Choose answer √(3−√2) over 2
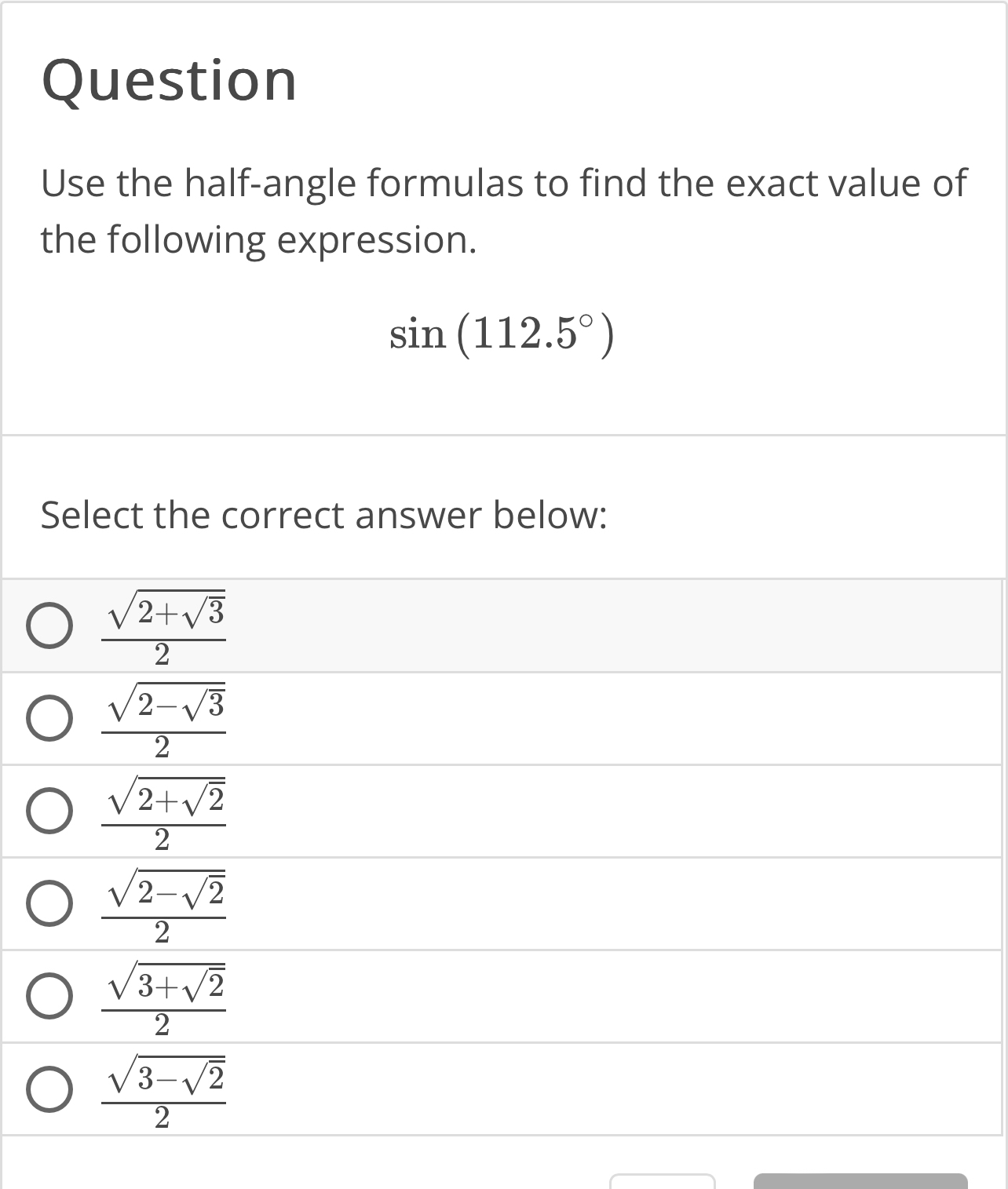The image size is (1008, 1189). point(50,1089)
